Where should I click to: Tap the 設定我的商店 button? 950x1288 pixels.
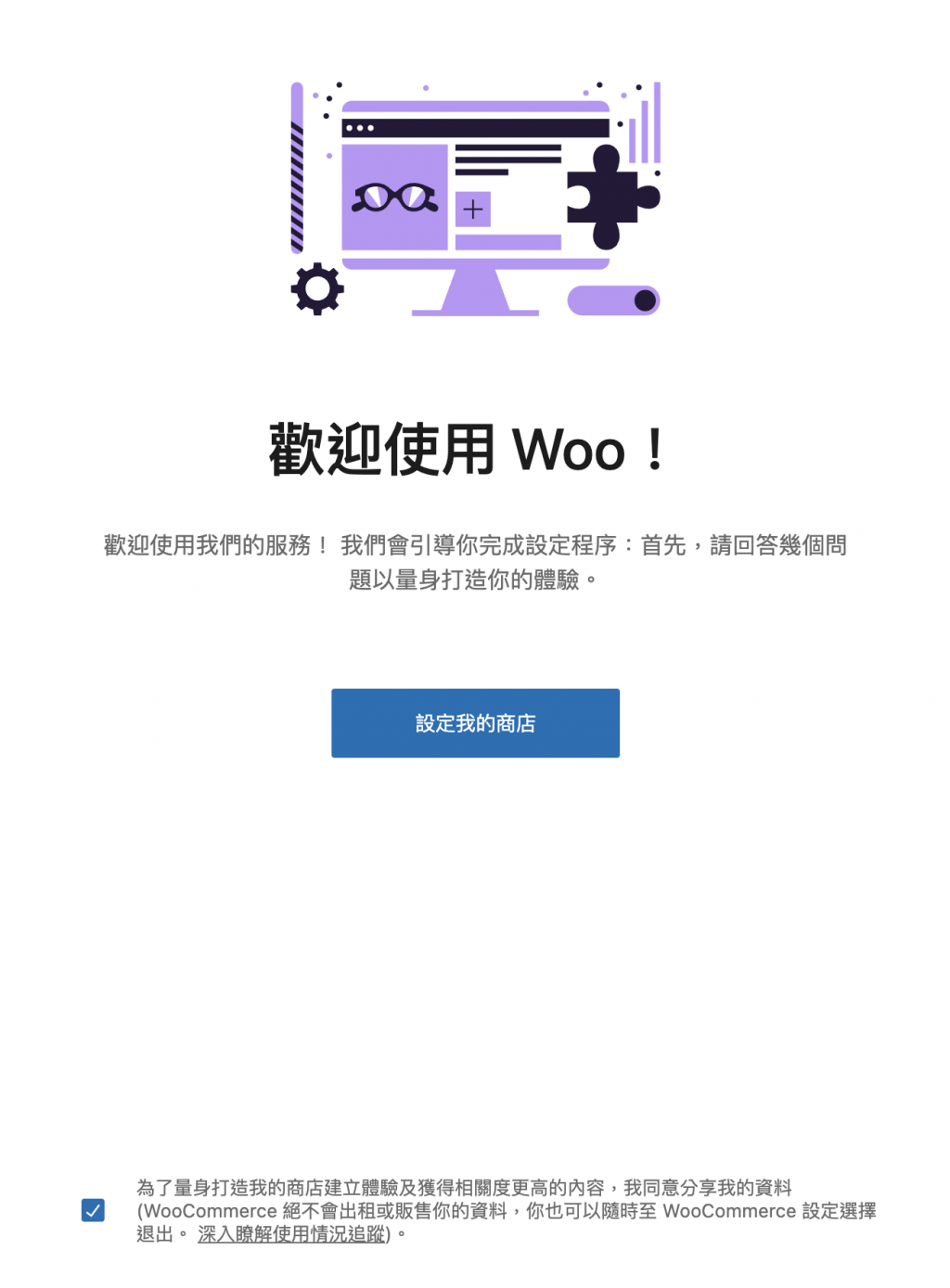click(475, 723)
